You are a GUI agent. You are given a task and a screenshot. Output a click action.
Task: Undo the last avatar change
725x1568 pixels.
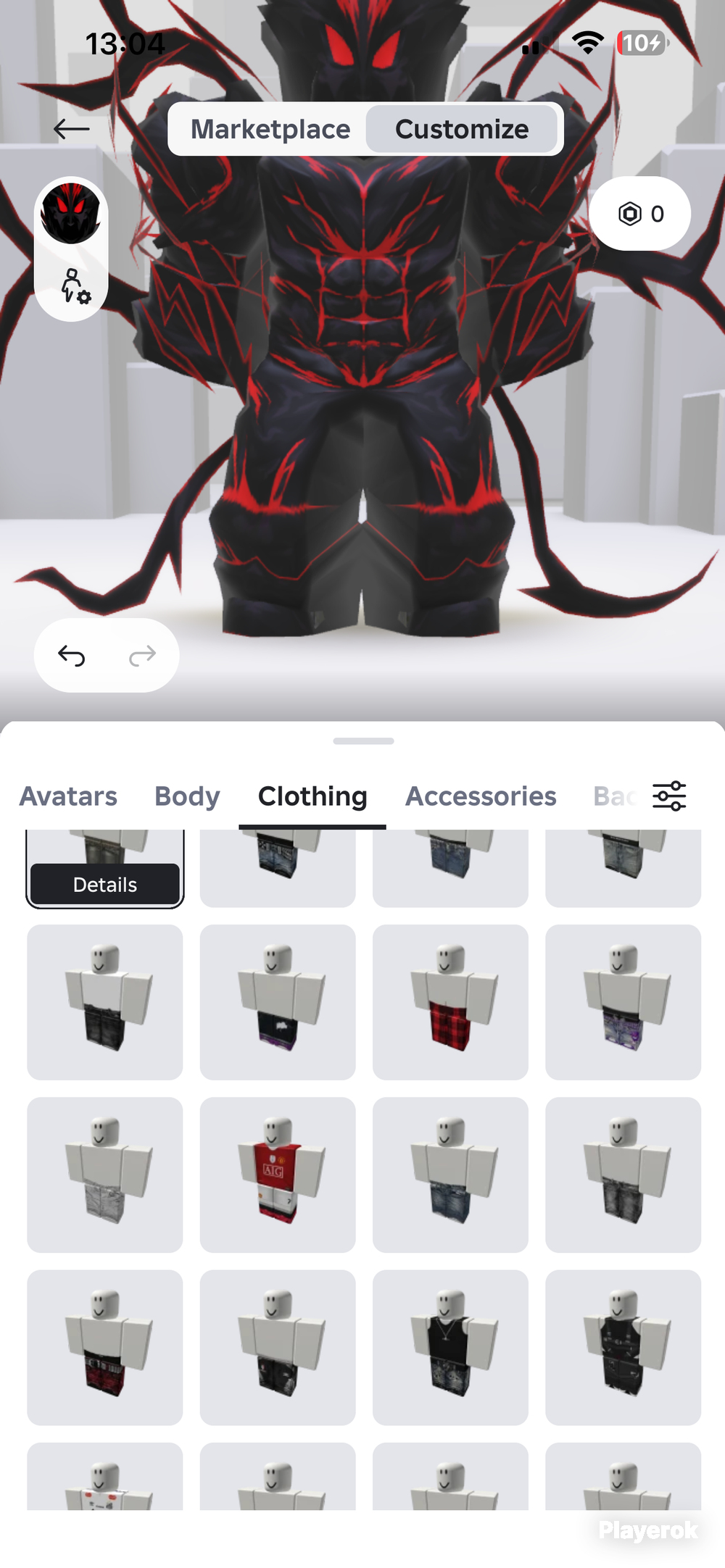72,656
